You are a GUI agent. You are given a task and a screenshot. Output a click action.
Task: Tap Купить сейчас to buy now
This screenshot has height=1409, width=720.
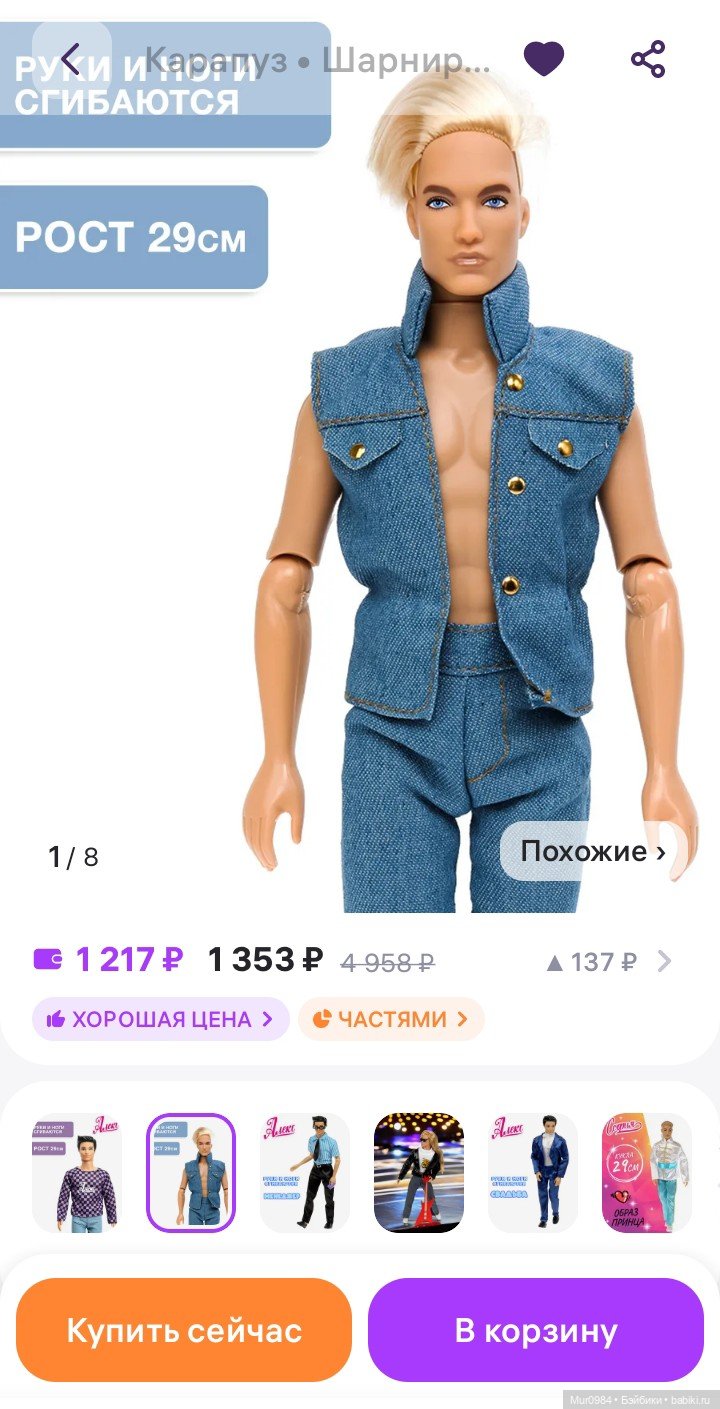[x=184, y=1330]
